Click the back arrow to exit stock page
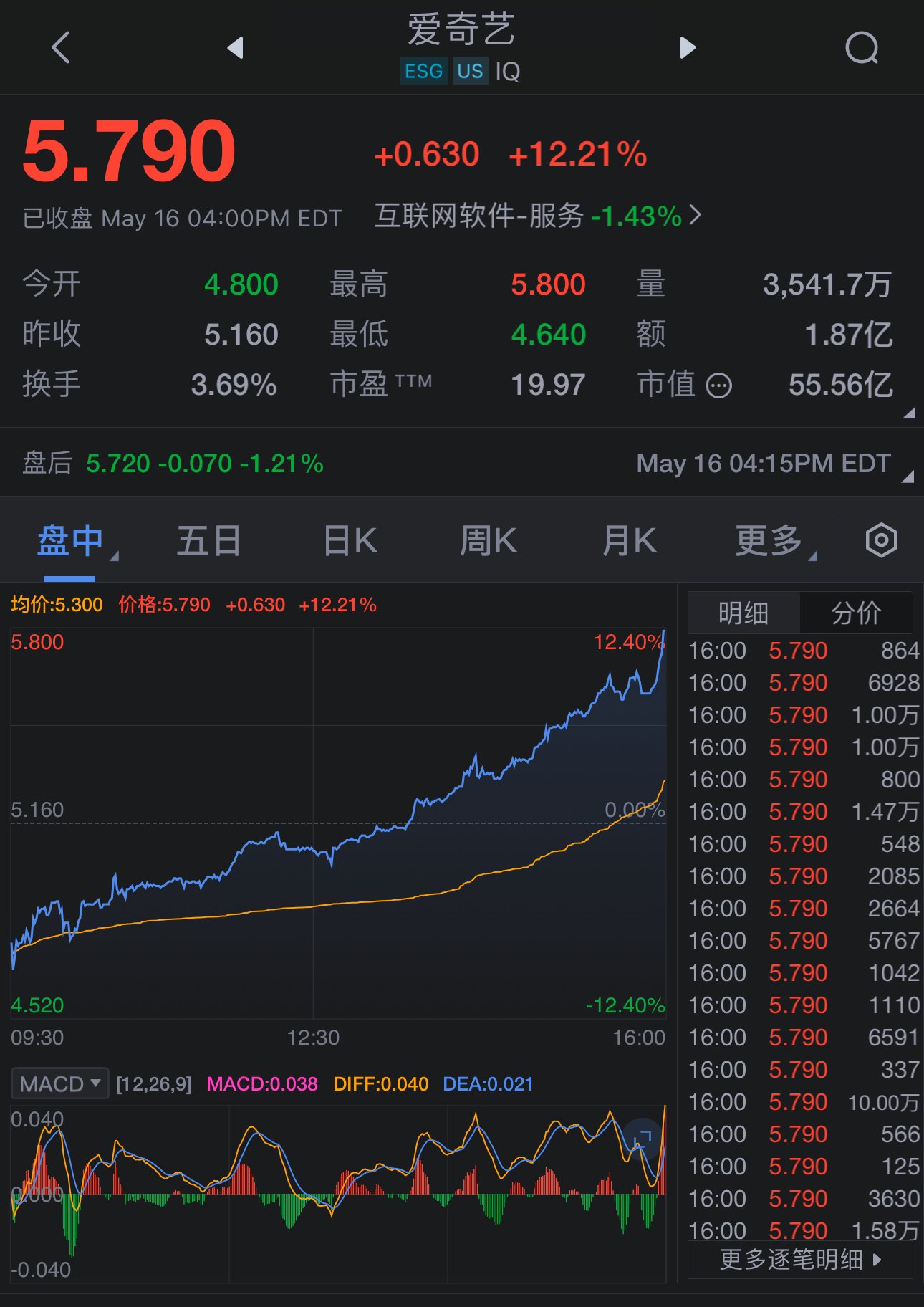This screenshot has height=1307, width=924. [60, 47]
